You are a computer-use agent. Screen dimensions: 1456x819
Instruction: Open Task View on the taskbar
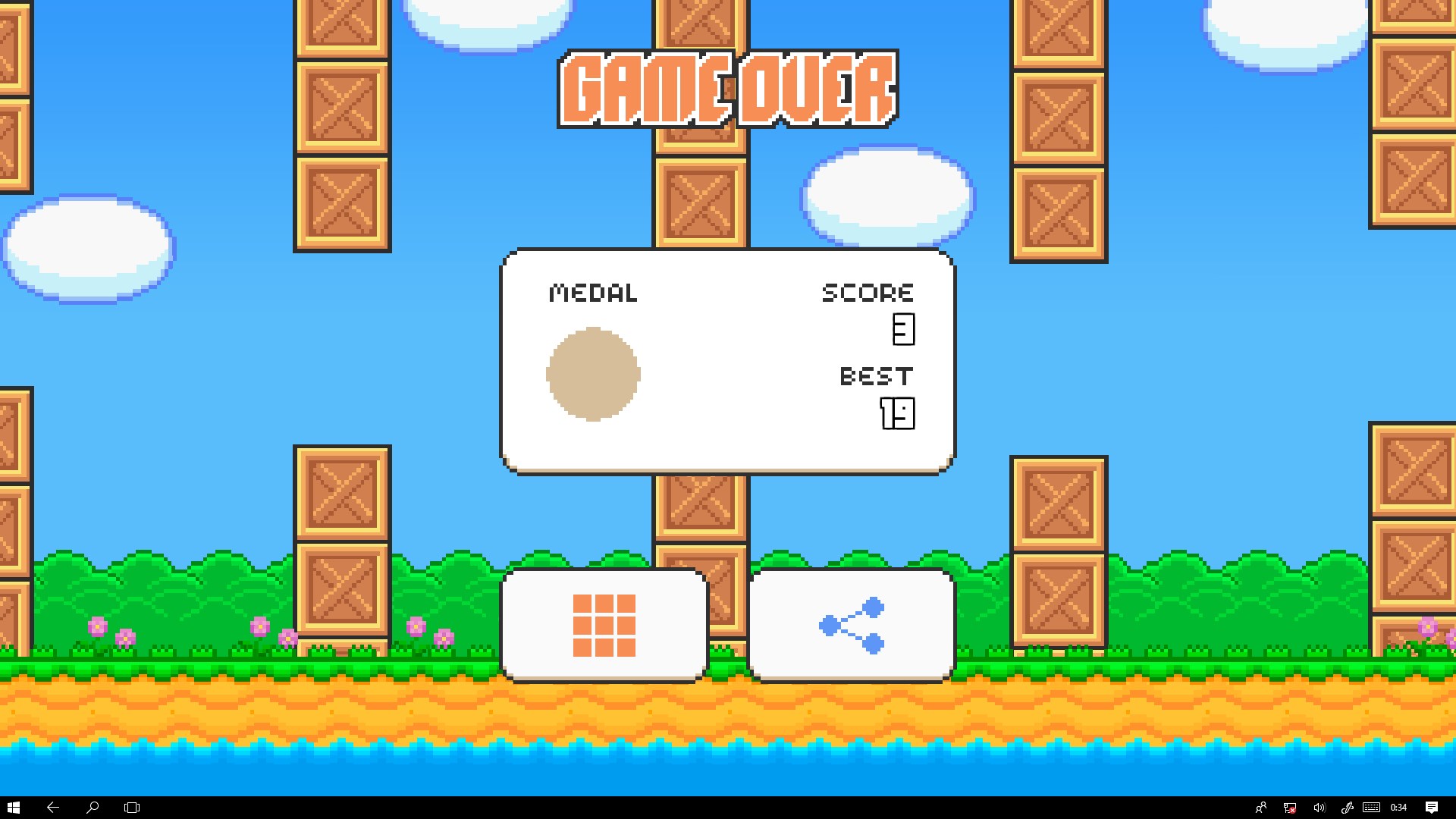(x=132, y=808)
